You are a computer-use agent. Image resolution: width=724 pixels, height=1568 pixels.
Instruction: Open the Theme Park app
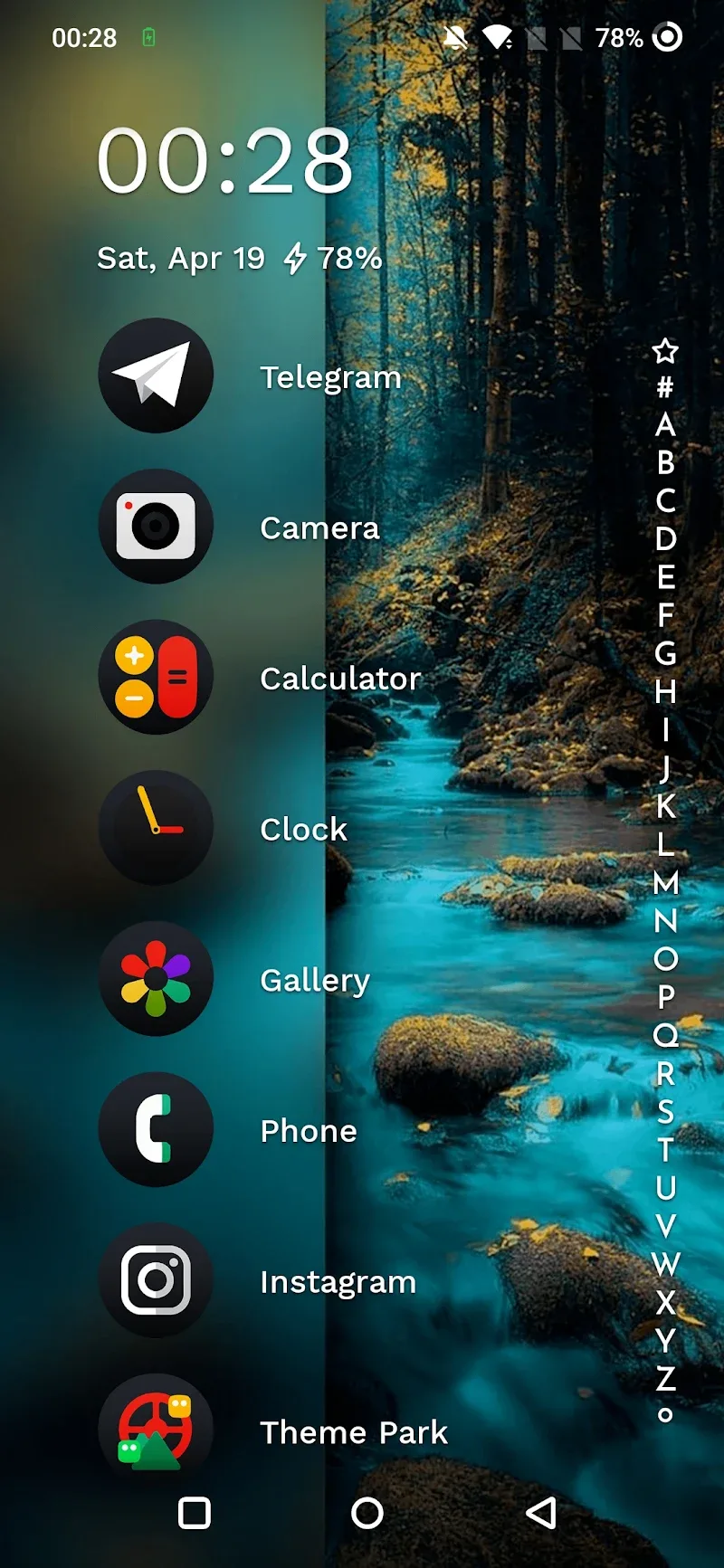click(x=156, y=1430)
